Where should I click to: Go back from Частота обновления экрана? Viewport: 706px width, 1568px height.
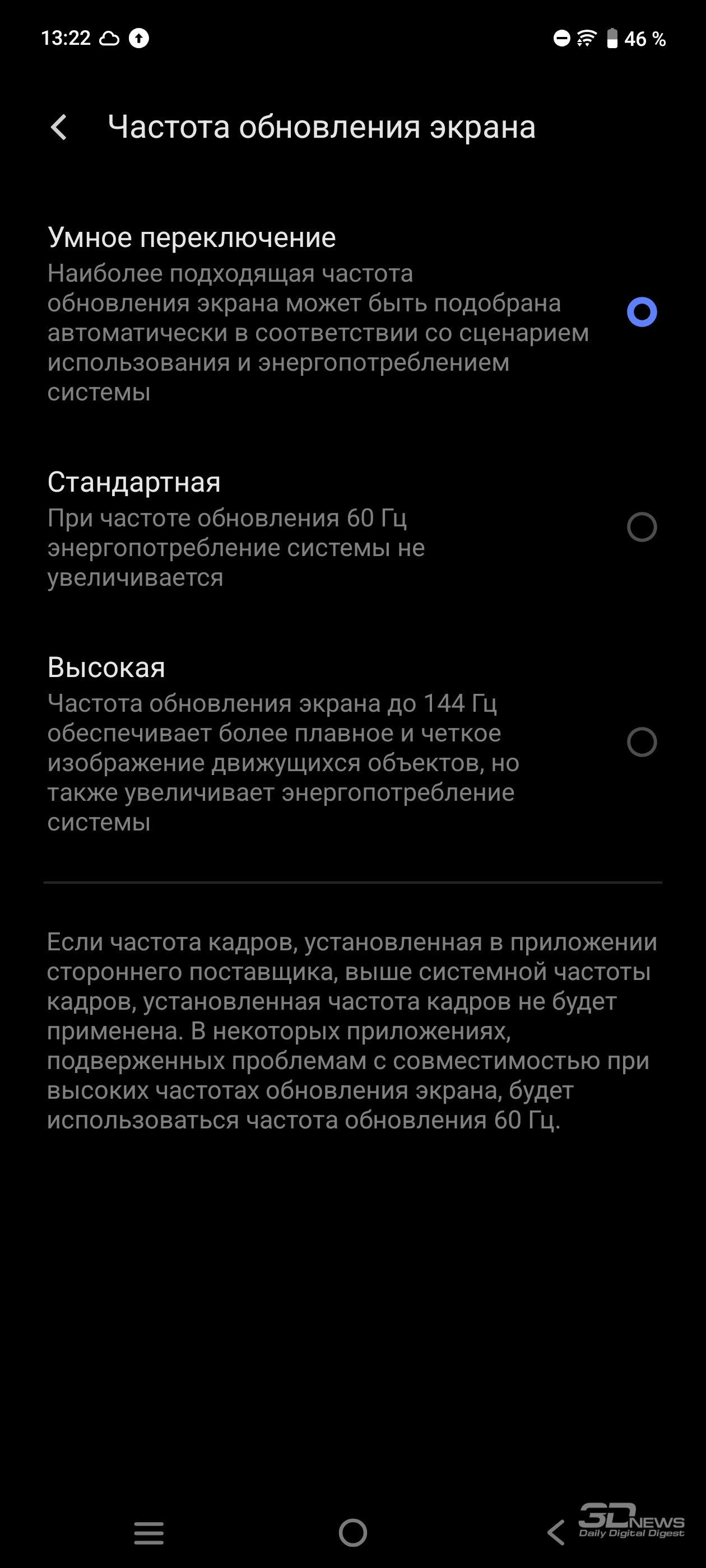tap(59, 127)
